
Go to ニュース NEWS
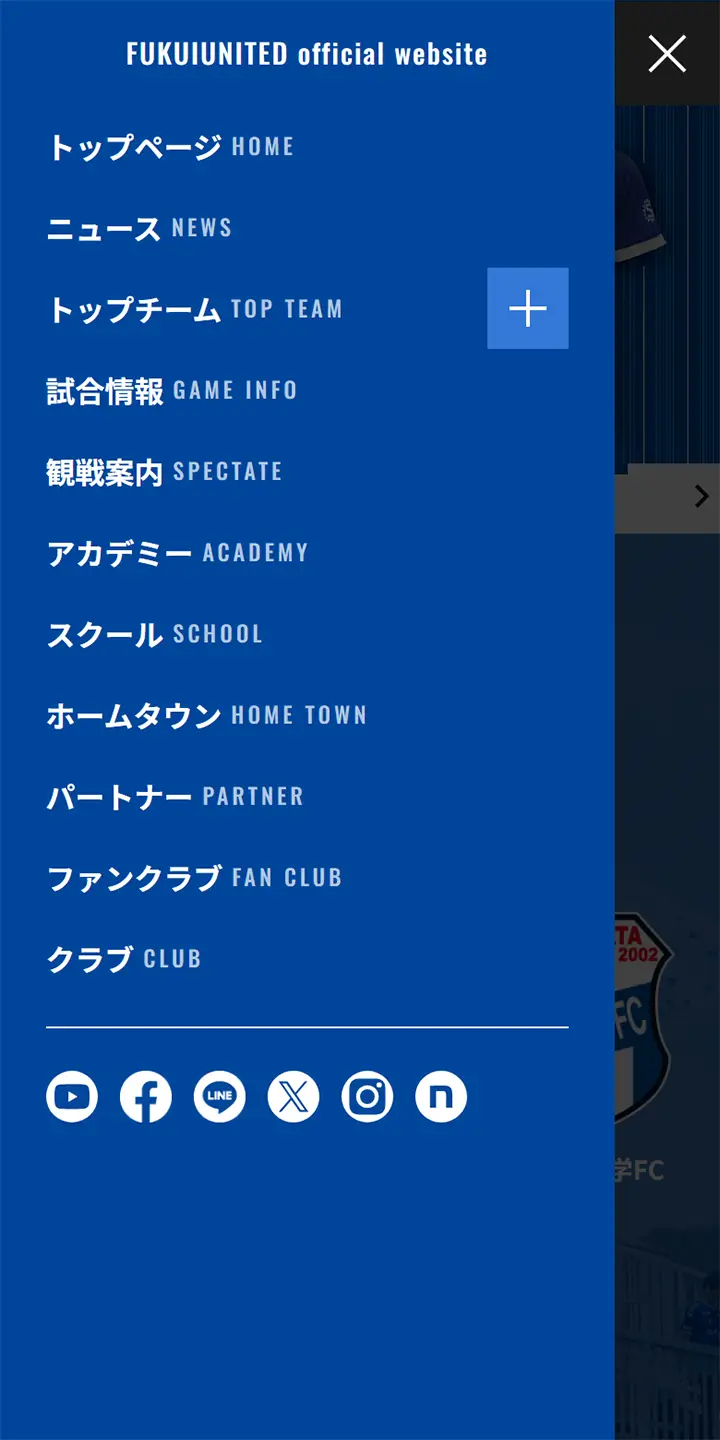tap(139, 228)
